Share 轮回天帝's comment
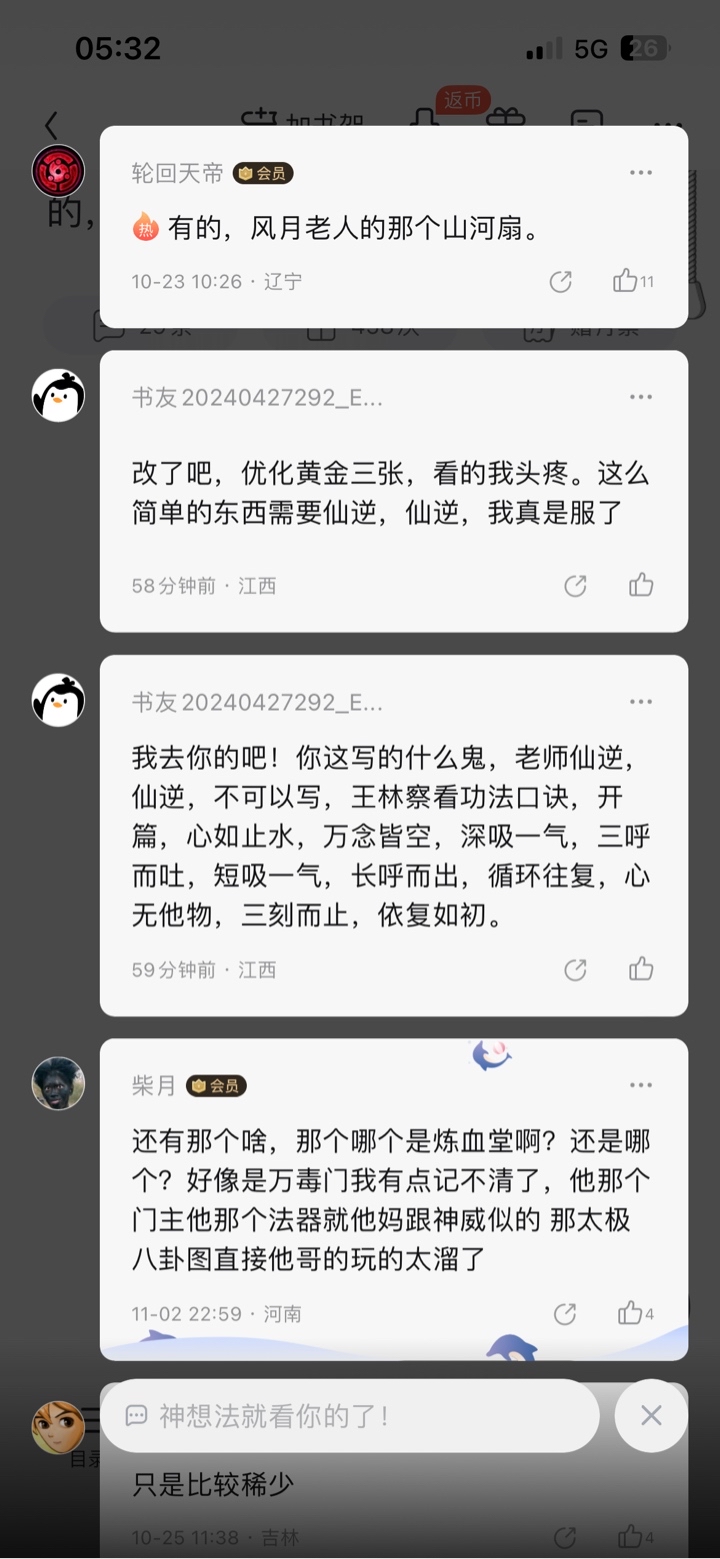The width and height of the screenshot is (720, 1559). click(x=561, y=281)
